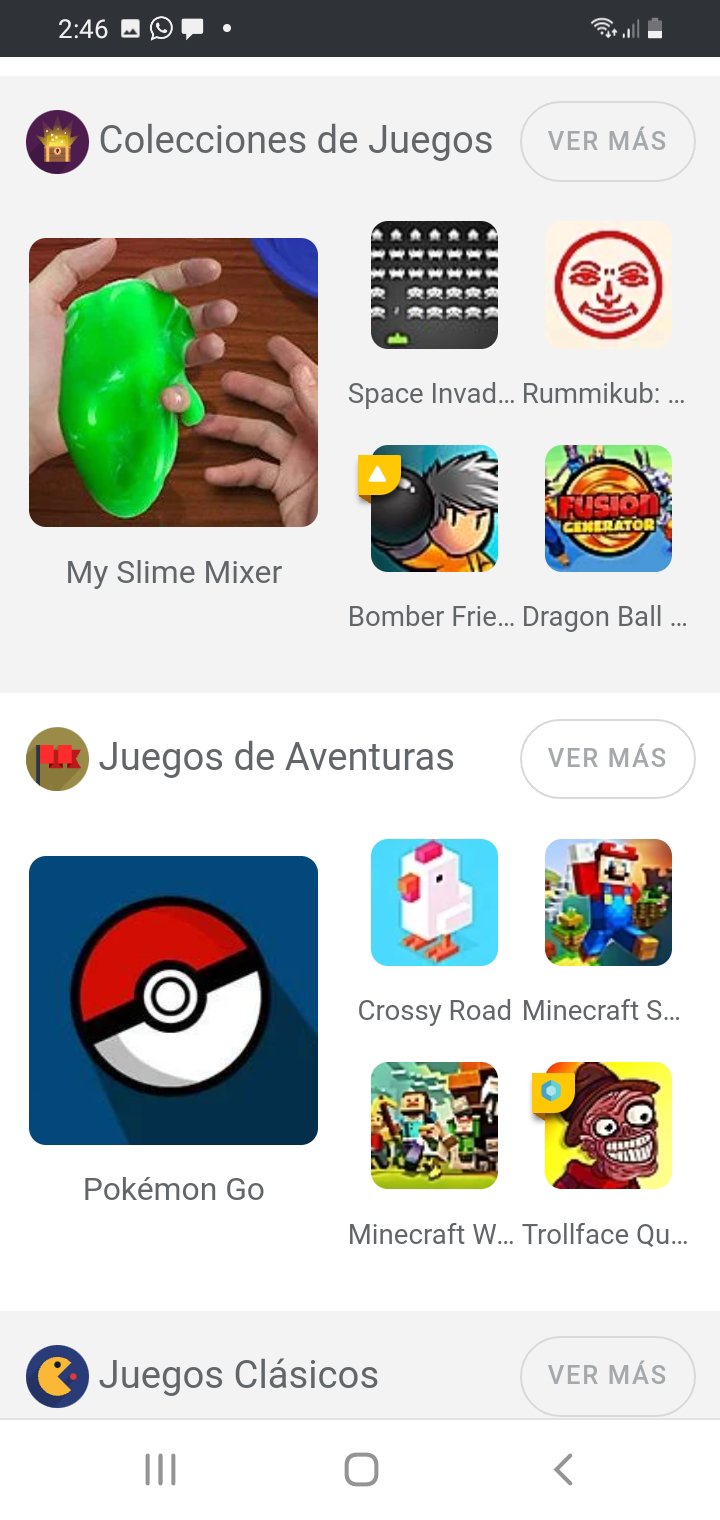Tap VER MÁS for Juegos de Aventuras
This screenshot has height=1520, width=720.
tap(607, 758)
